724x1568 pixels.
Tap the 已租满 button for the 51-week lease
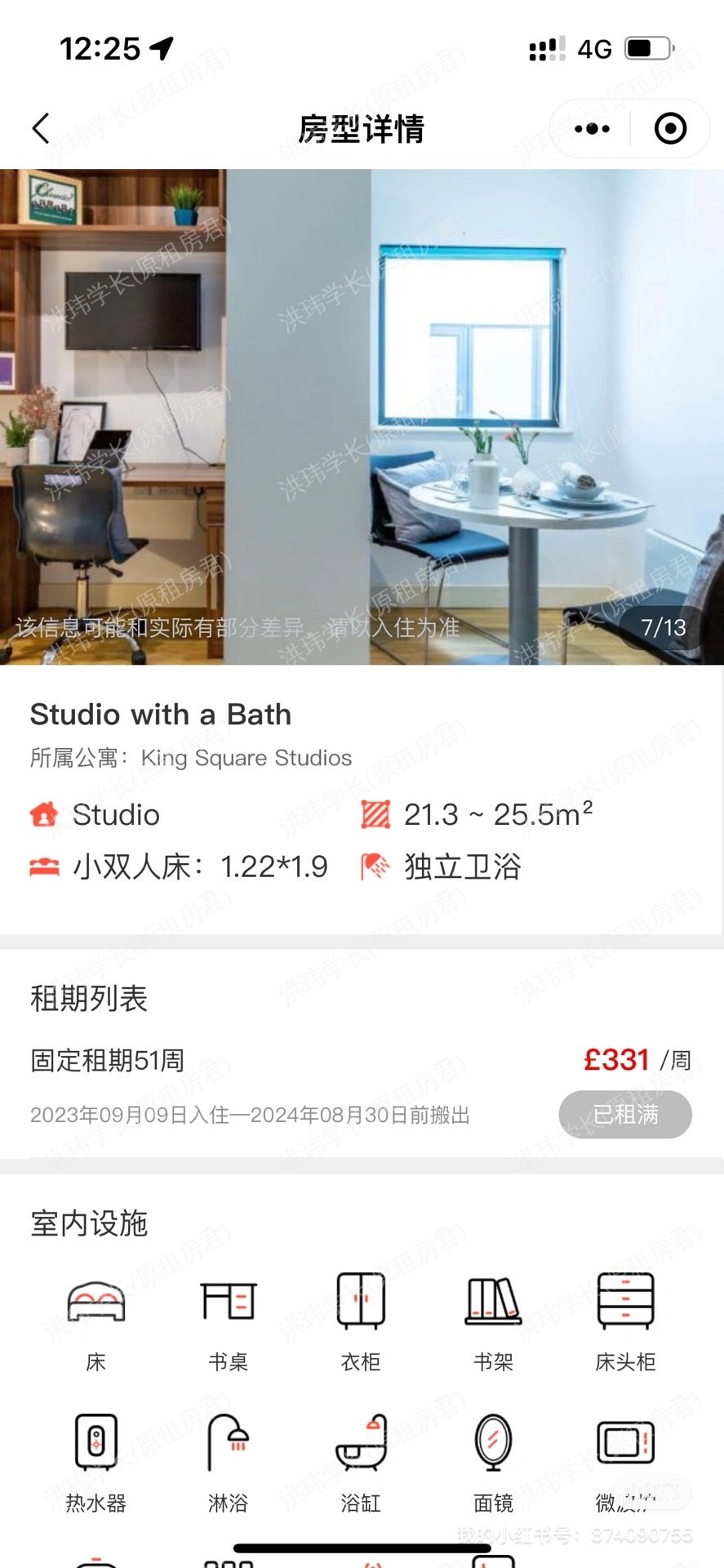(x=625, y=1114)
